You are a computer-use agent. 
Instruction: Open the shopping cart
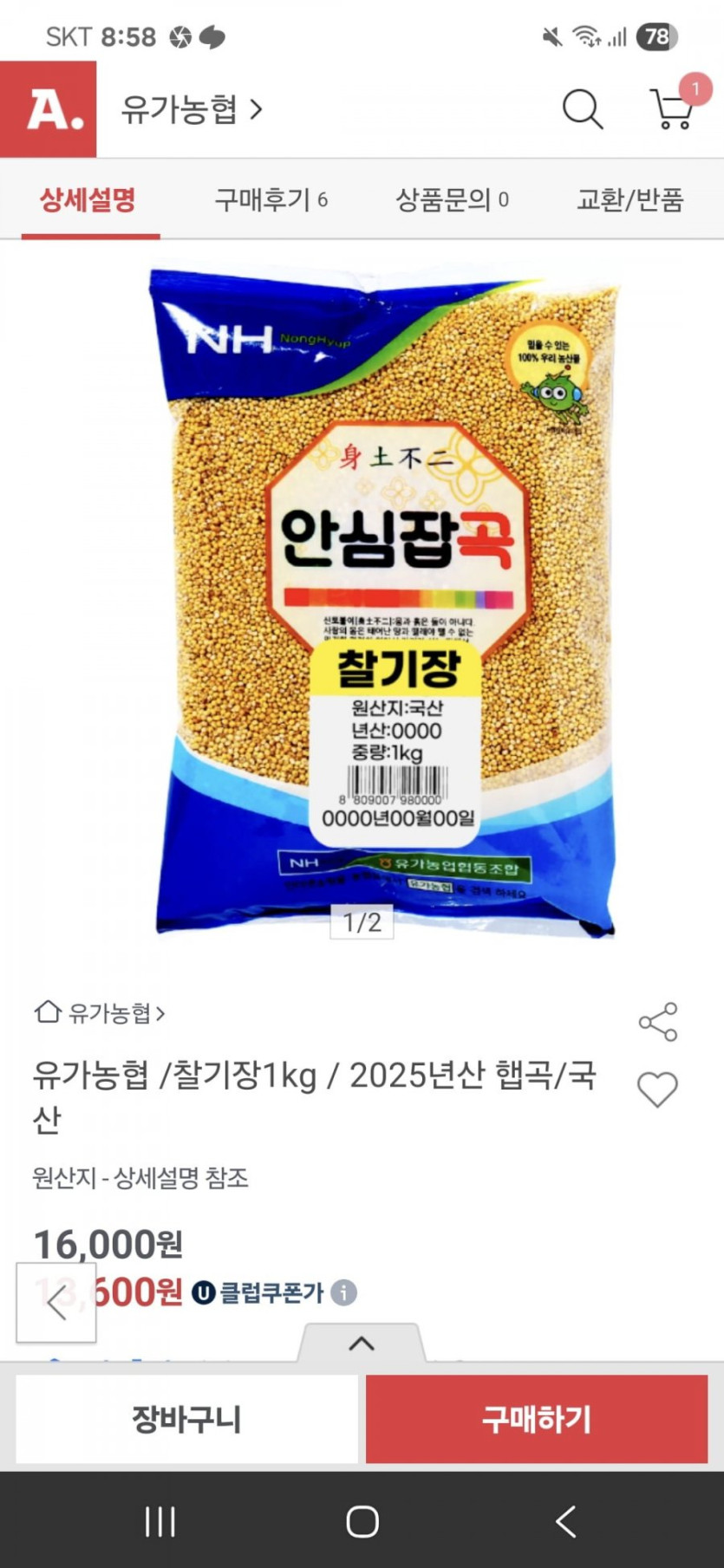[672, 110]
